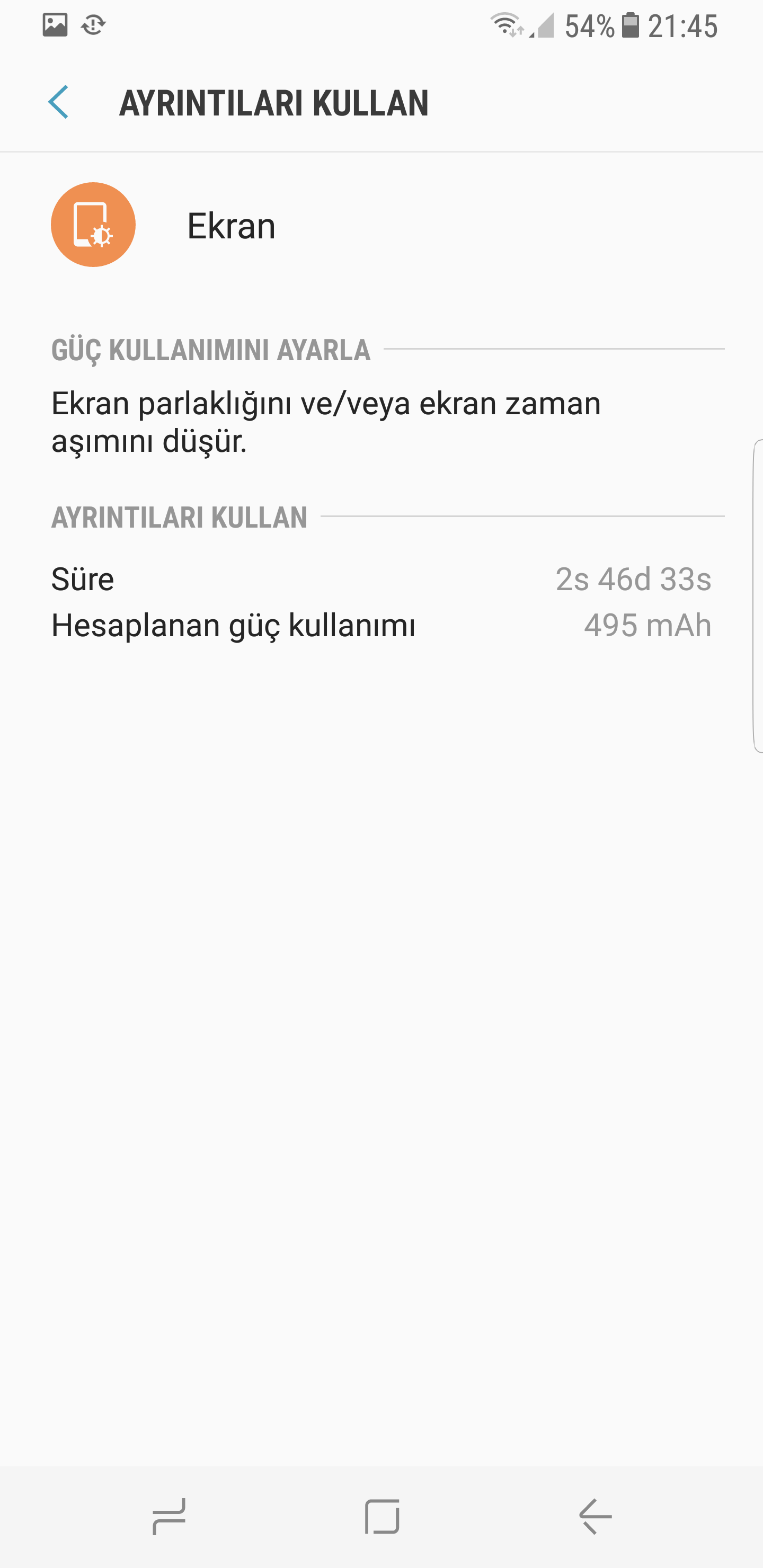This screenshot has width=763, height=1568.
Task: Go to the home screen
Action: pos(382,1516)
